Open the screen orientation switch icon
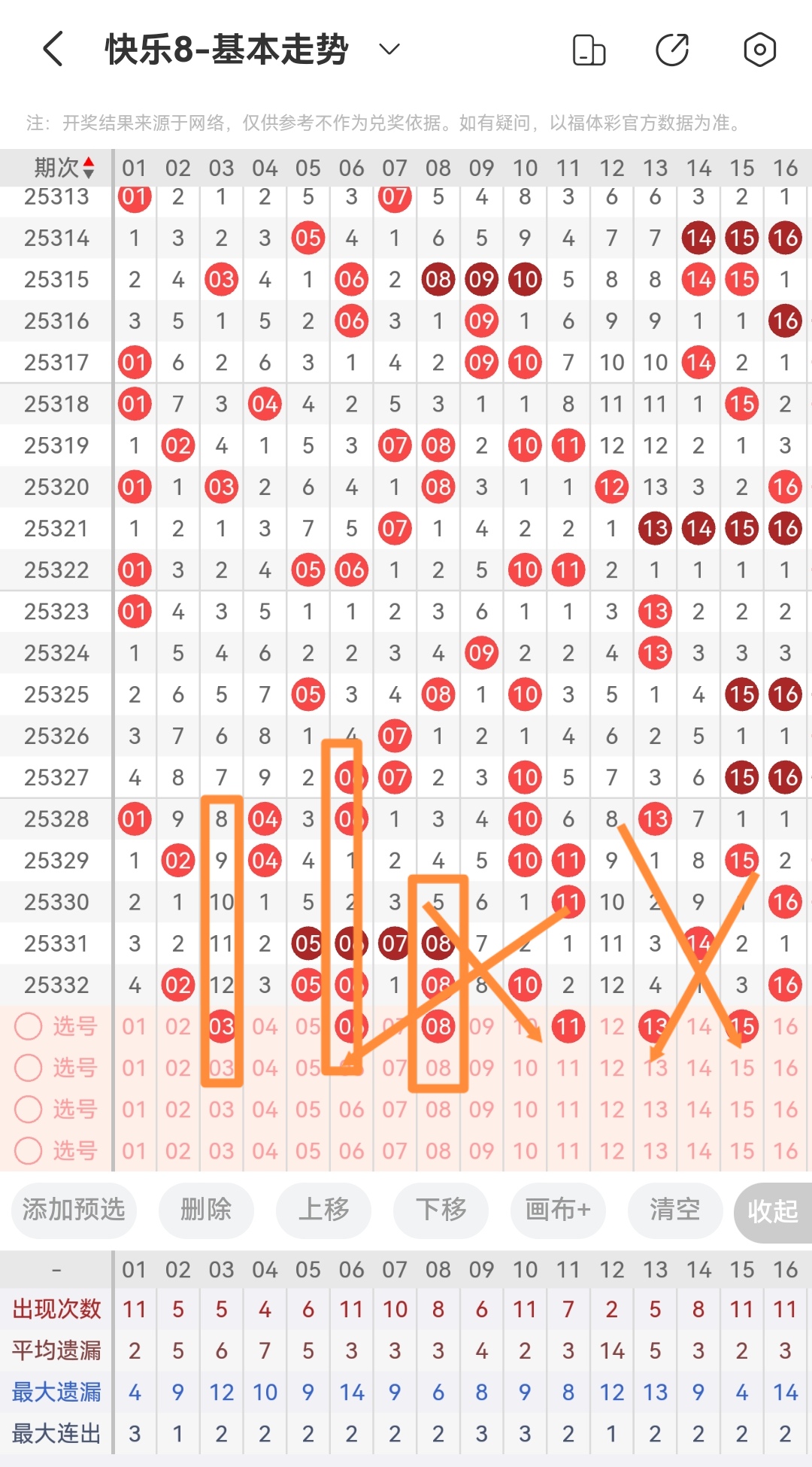 coord(589,50)
